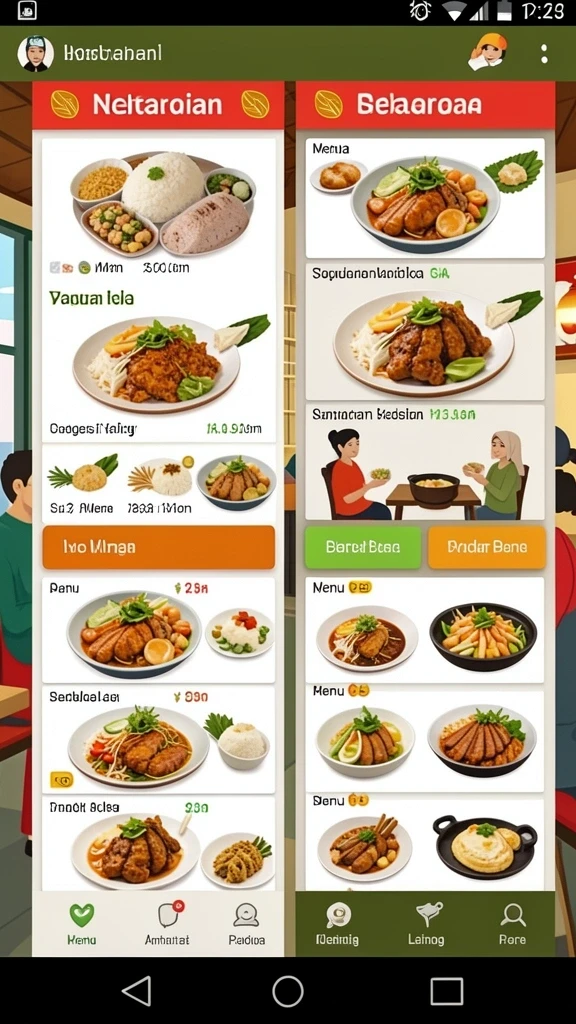Tap the wide orange button under the small dishes row
576x1024 pixels.
159,547
